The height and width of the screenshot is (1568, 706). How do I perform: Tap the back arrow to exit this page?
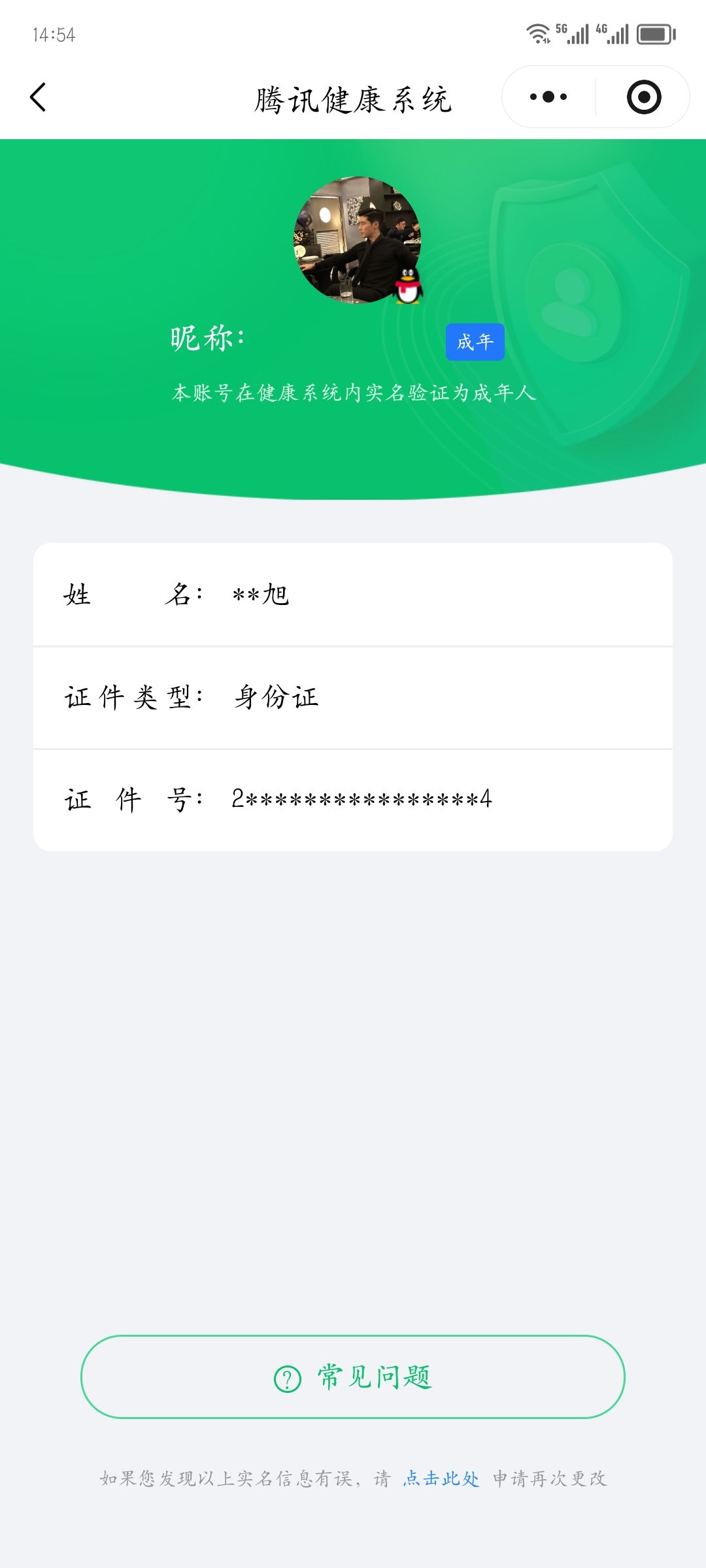click(37, 97)
